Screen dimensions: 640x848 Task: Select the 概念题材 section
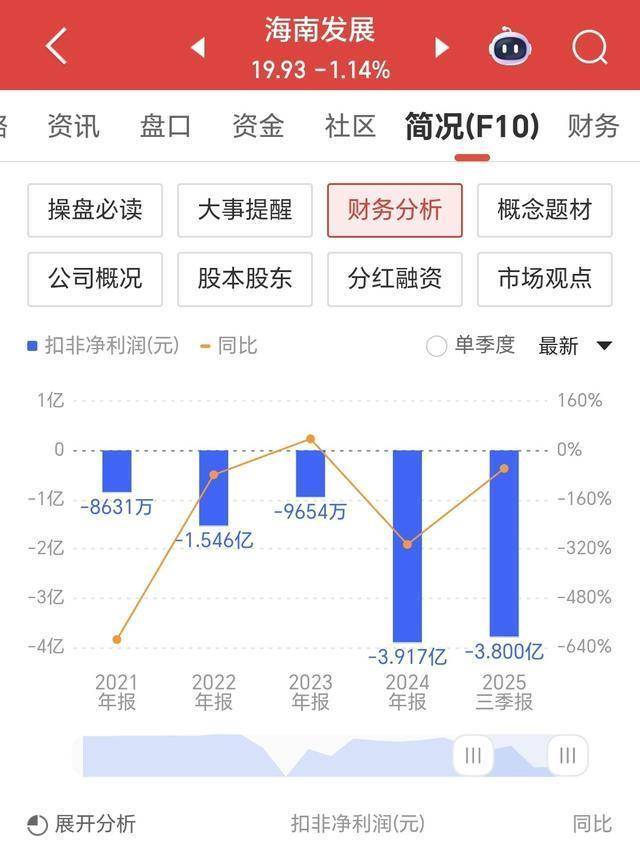click(x=545, y=210)
